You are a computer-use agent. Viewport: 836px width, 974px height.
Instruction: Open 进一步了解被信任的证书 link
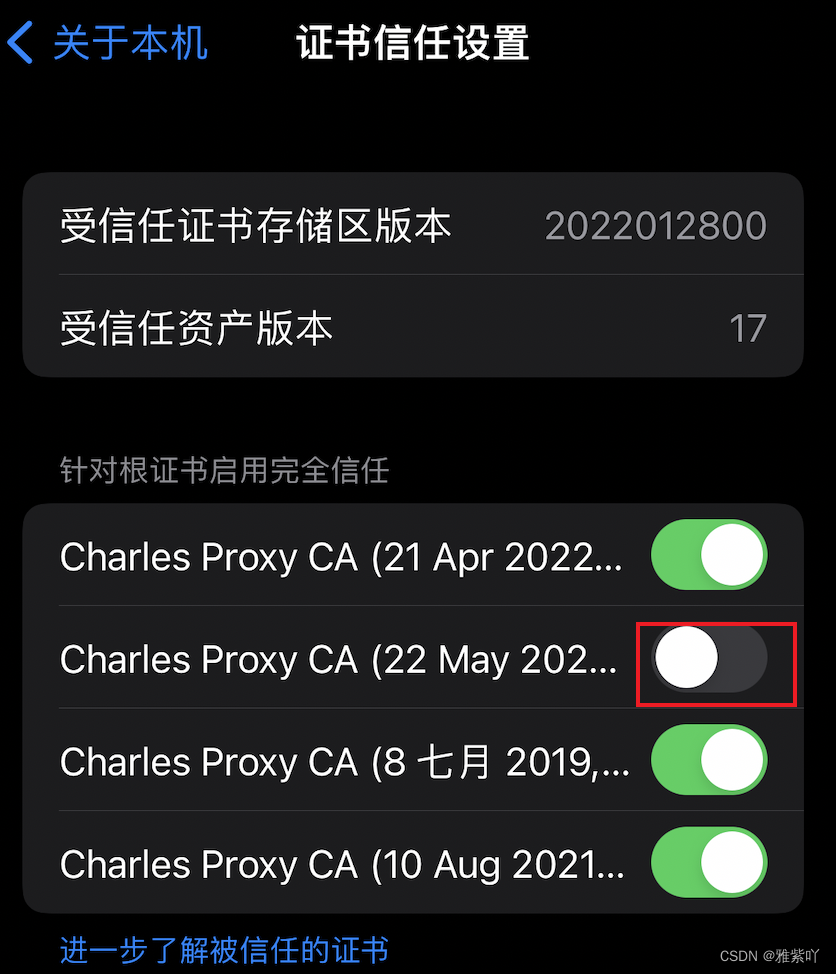coord(224,949)
